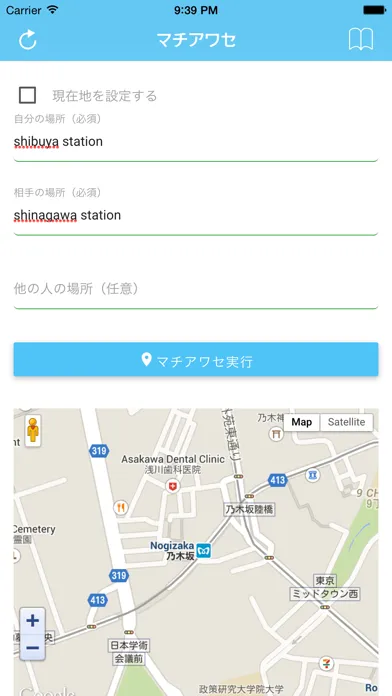Zoom in with the map plus button

tap(33, 621)
